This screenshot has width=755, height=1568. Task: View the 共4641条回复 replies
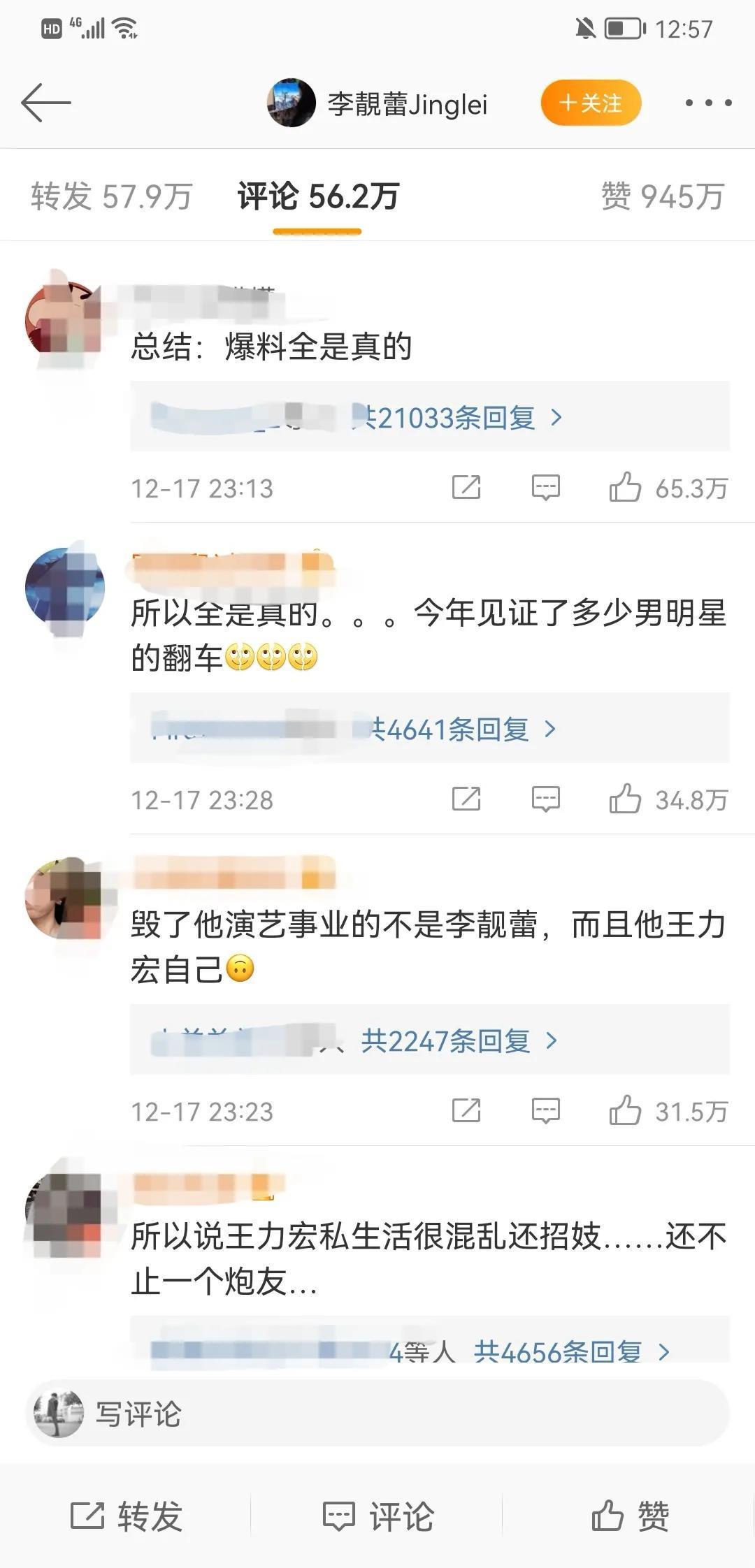[x=461, y=729]
